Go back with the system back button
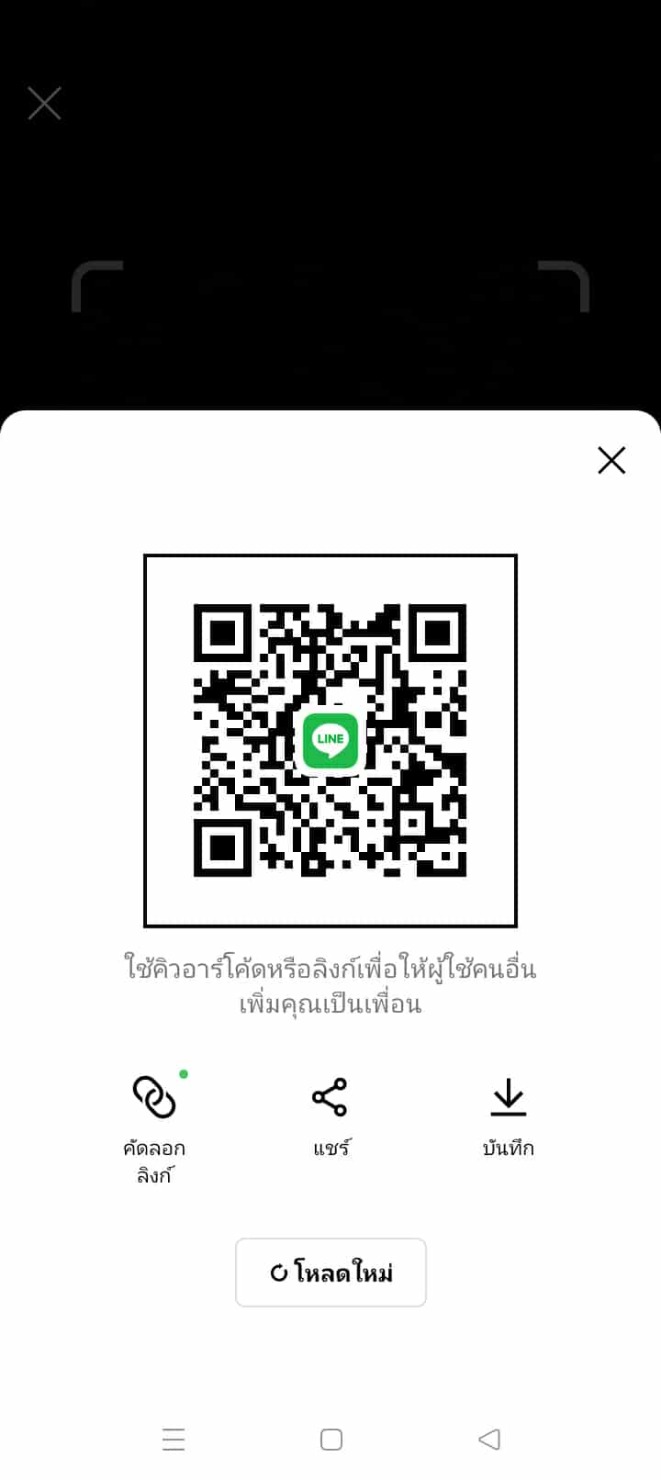Viewport: 661px width, 1480px height. point(489,1439)
